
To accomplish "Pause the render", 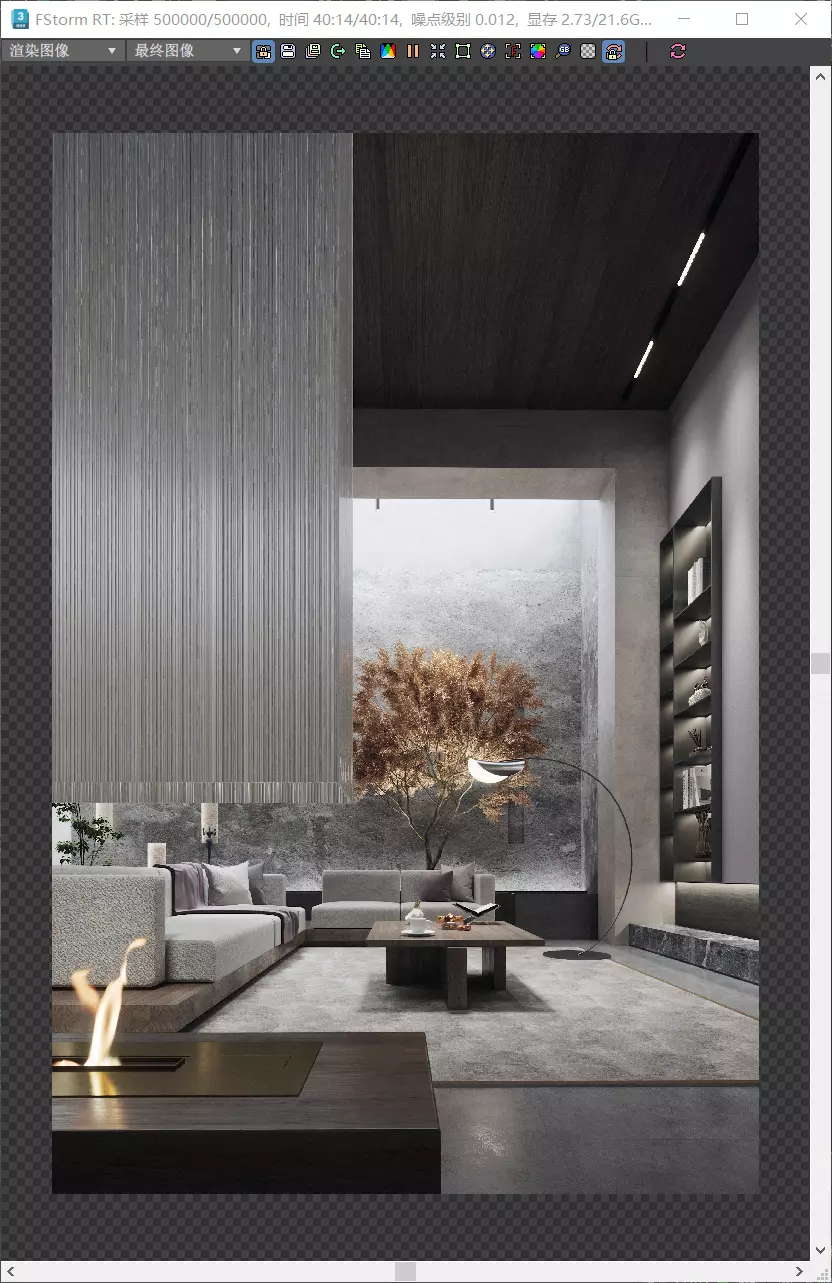I will tap(413, 51).
